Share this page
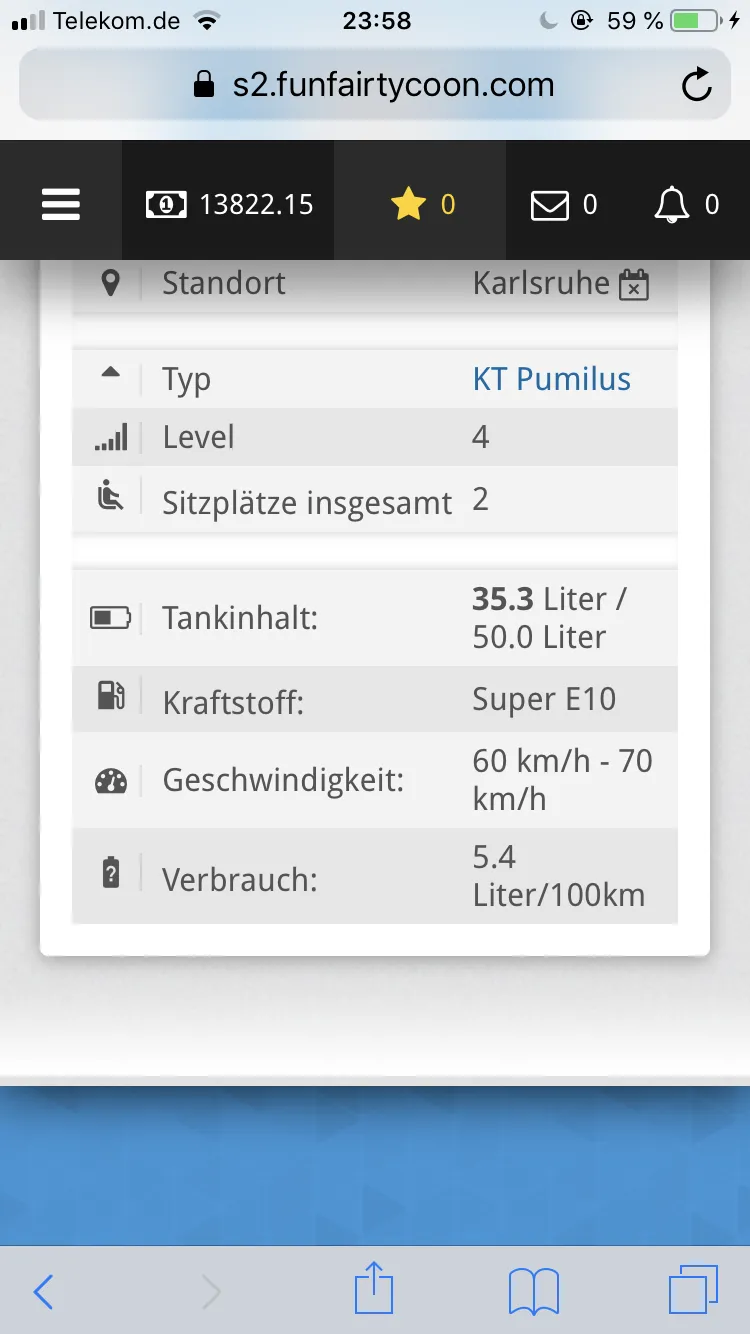The height and width of the screenshot is (1334, 750). point(374,1289)
